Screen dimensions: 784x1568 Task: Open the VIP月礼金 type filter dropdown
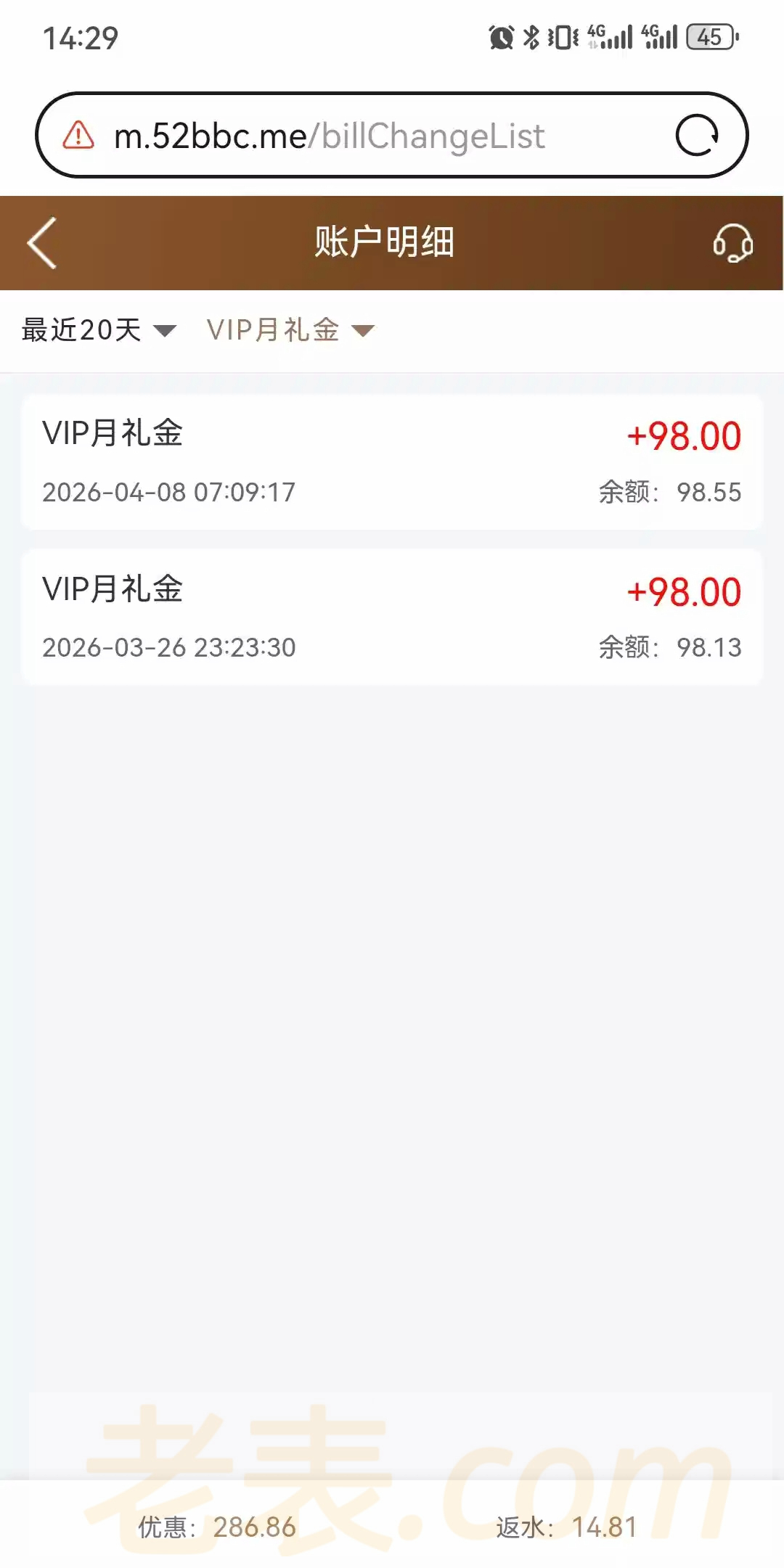[290, 331]
